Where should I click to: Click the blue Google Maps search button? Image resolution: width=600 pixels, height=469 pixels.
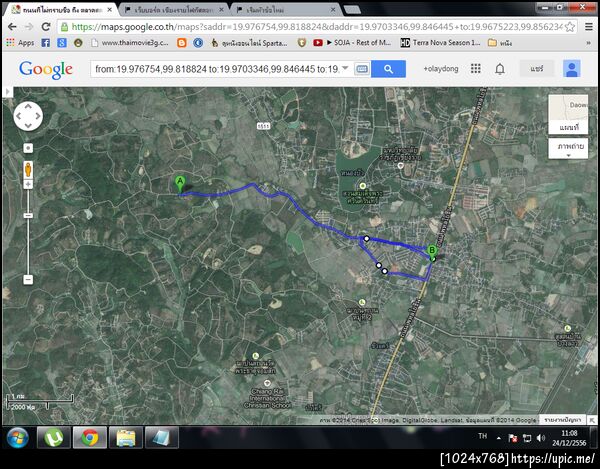[388, 69]
